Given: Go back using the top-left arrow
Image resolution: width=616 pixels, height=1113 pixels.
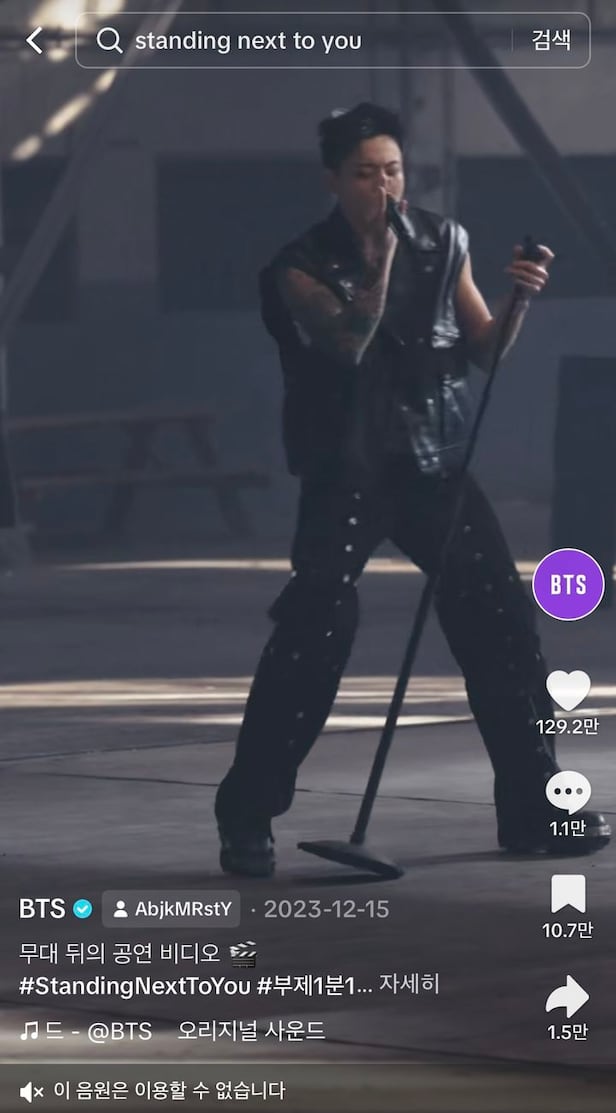Looking at the screenshot, I should [34, 41].
